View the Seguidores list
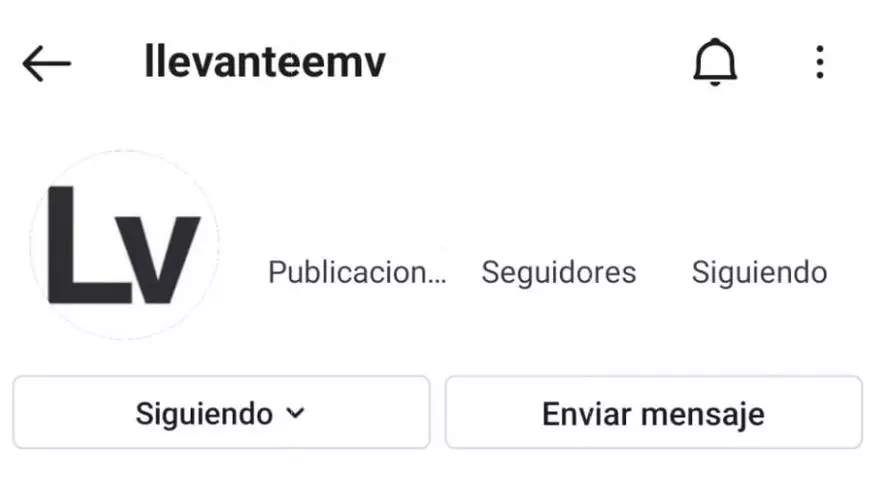 pyautogui.click(x=558, y=272)
